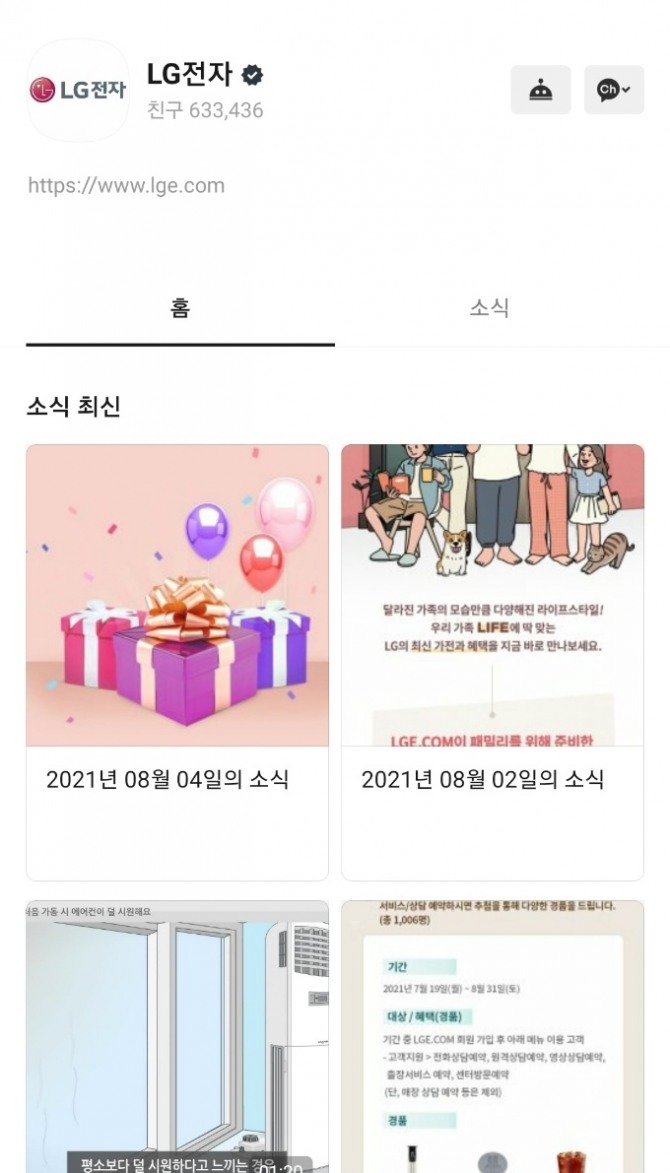The width and height of the screenshot is (670, 1173).
Task: Tap the service bell button
Action: point(540,90)
